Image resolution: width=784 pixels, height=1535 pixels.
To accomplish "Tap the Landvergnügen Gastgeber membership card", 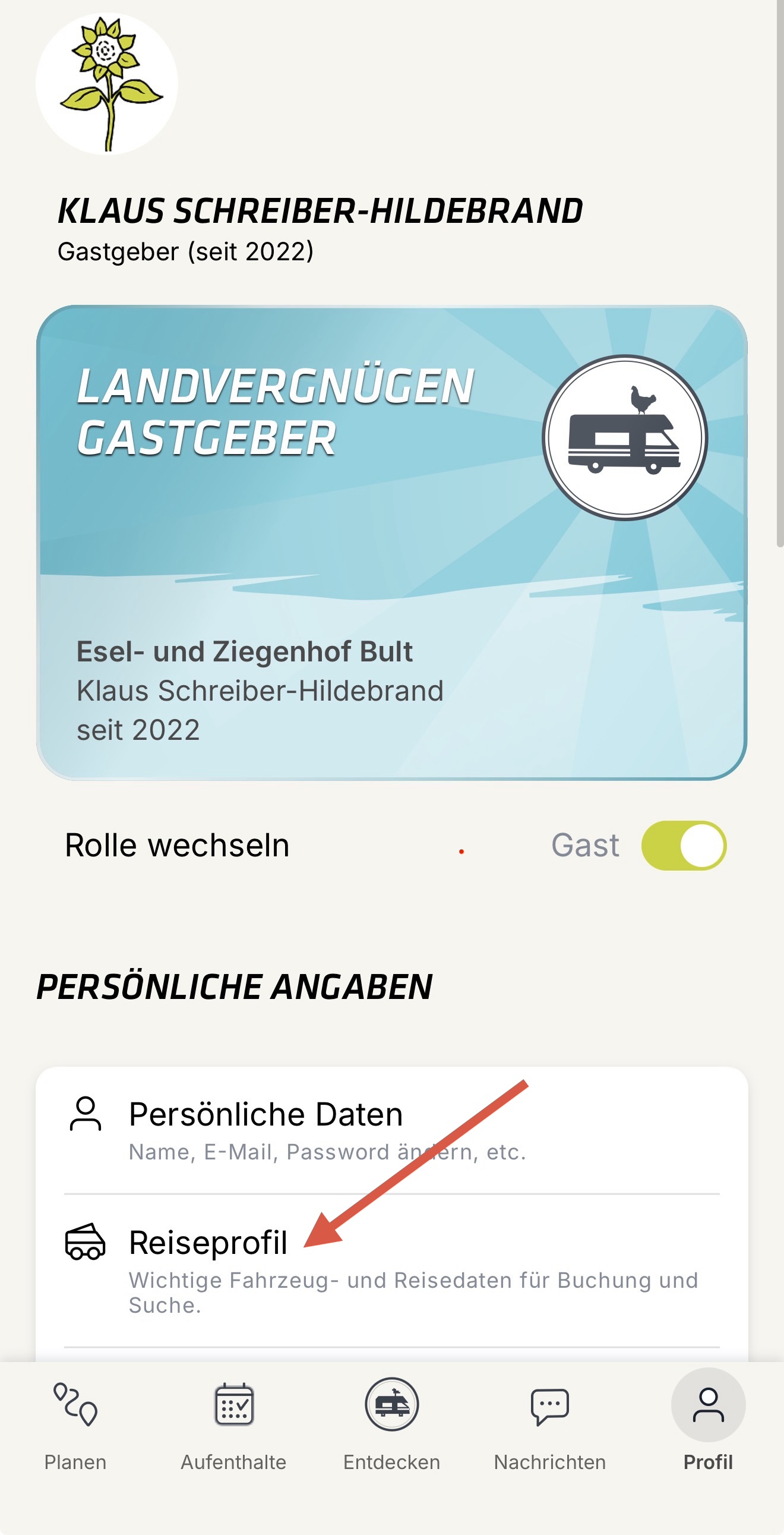I will pos(391,542).
